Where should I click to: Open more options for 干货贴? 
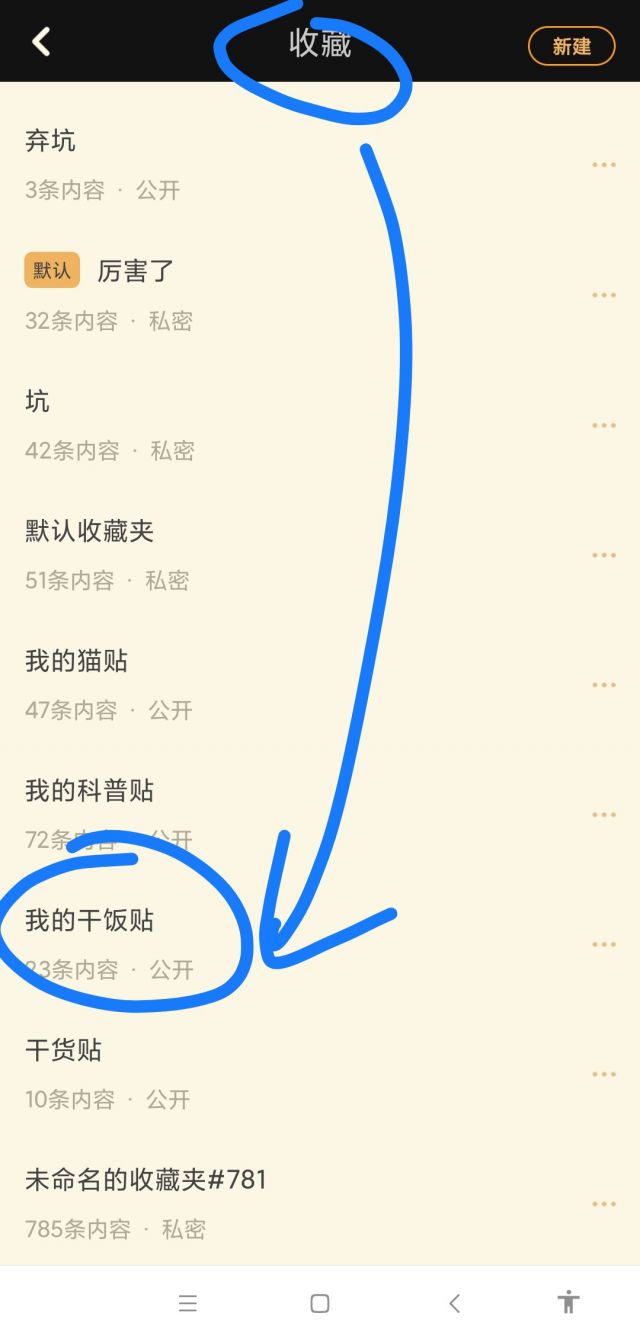[603, 1075]
